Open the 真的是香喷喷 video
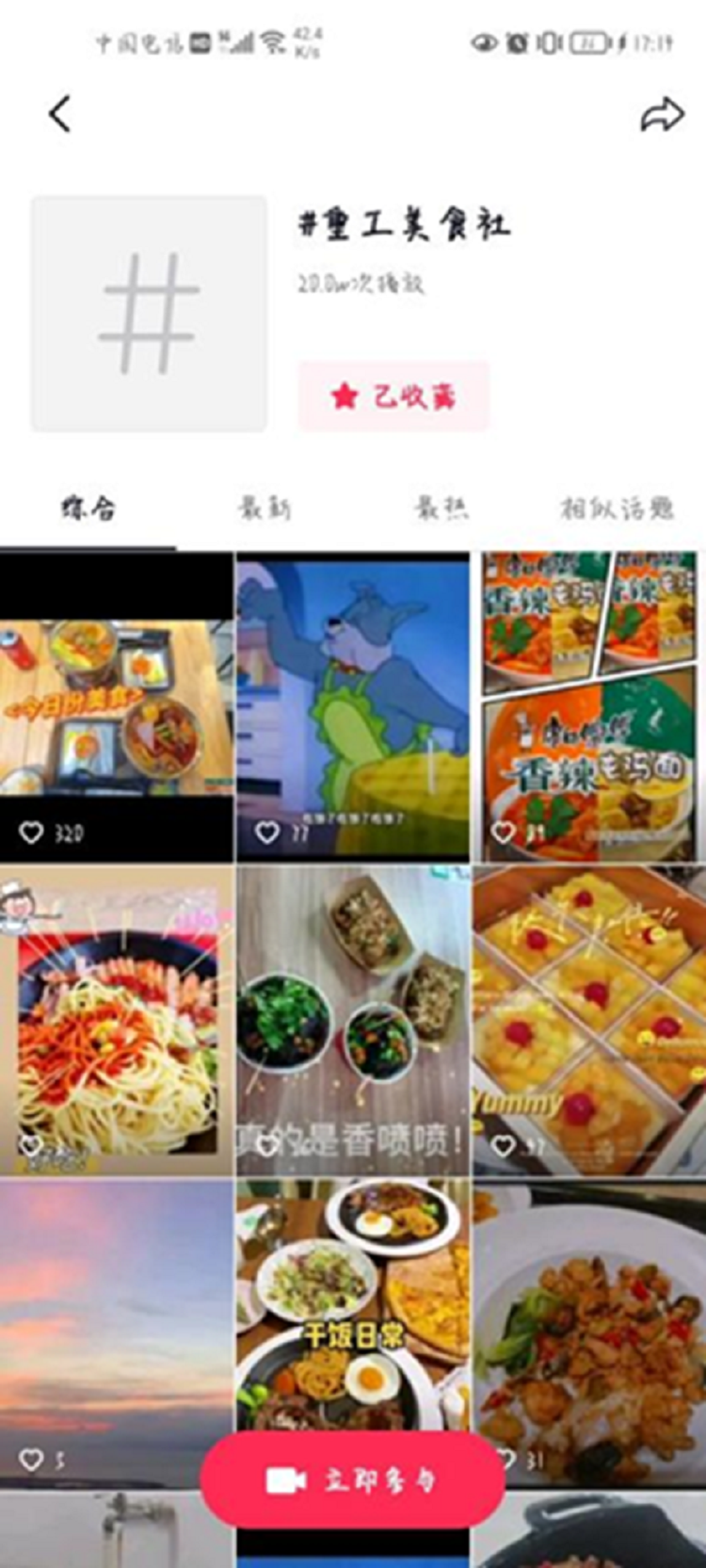The height and width of the screenshot is (1568, 706). 353,1021
